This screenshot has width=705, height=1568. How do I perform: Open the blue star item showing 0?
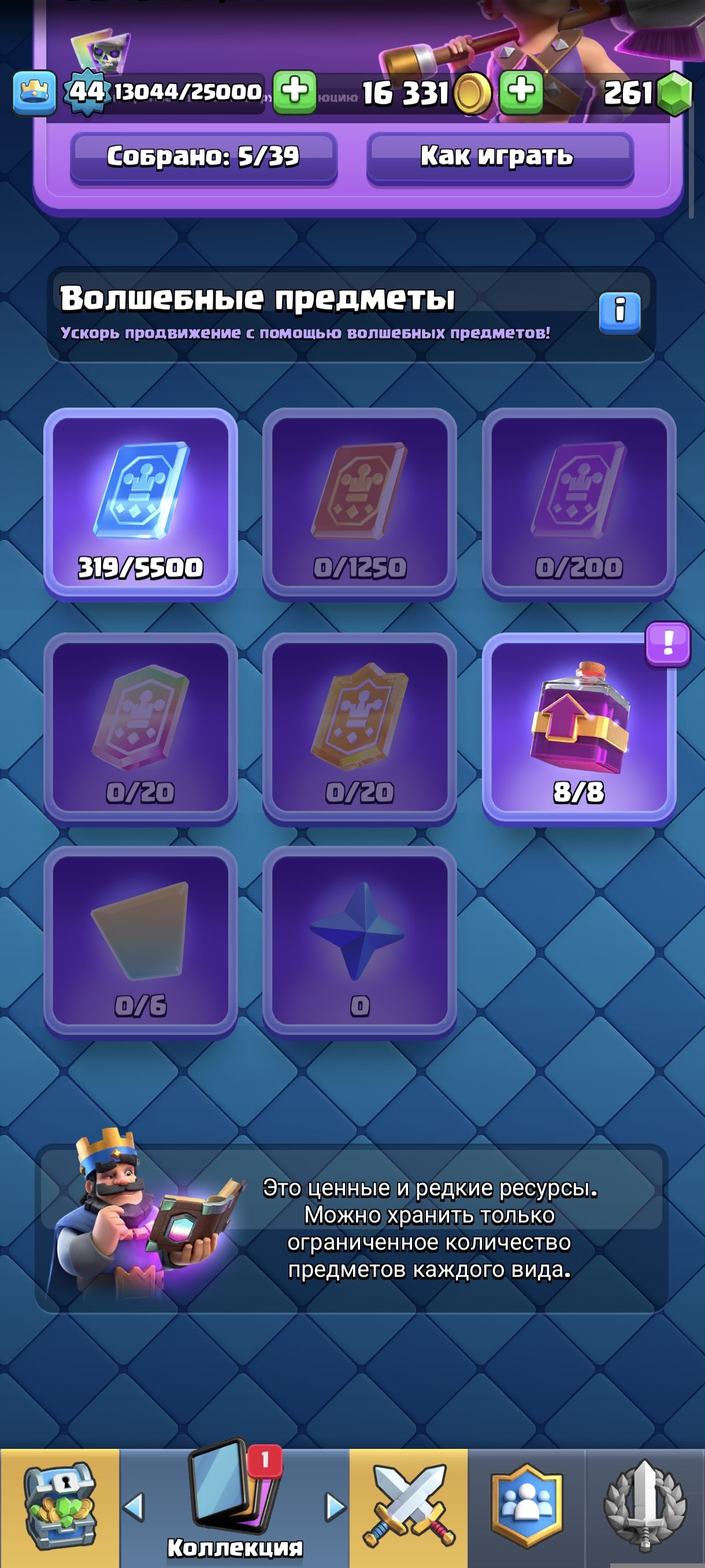point(359,941)
